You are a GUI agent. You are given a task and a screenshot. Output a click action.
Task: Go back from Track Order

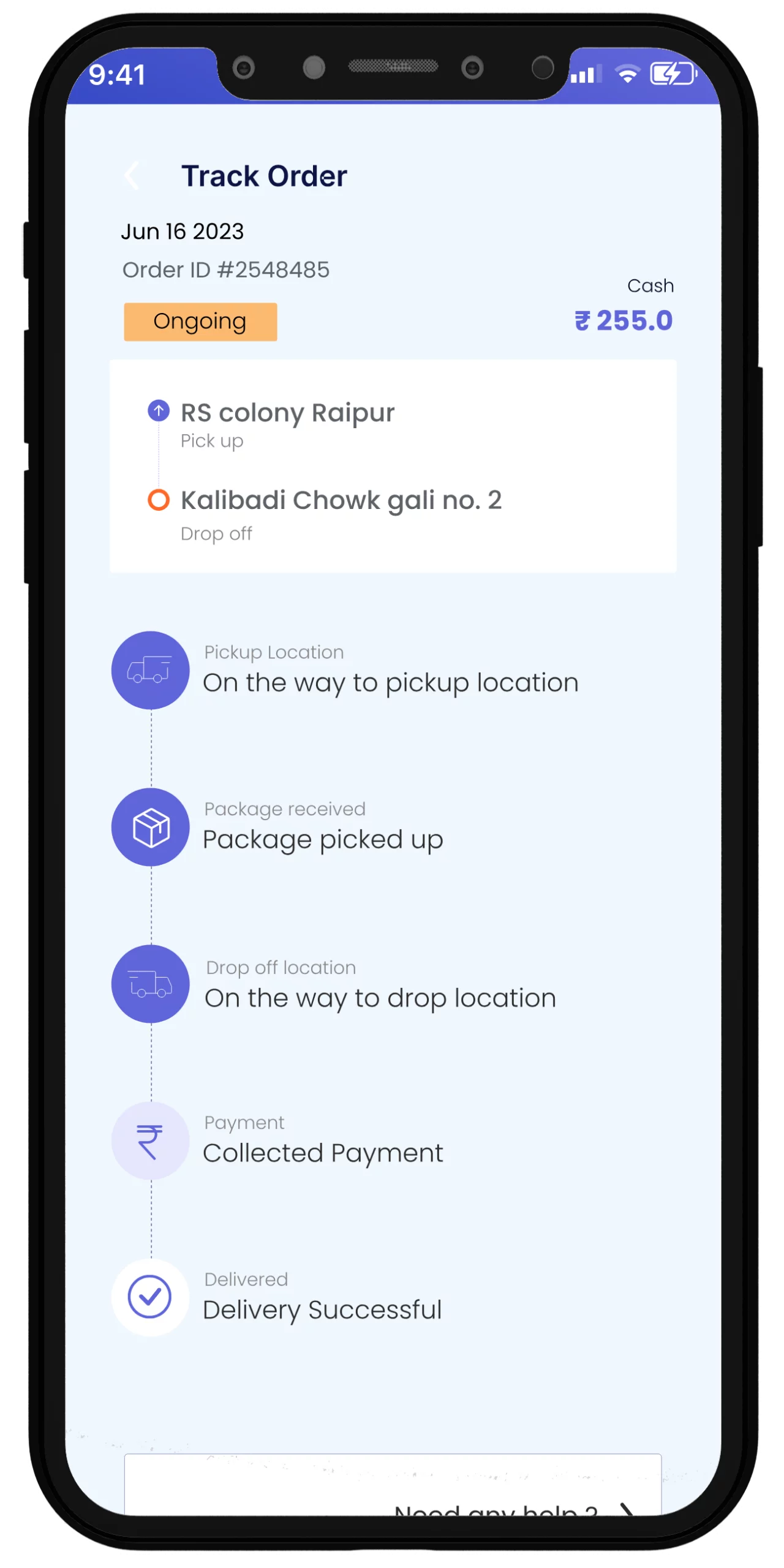132,176
